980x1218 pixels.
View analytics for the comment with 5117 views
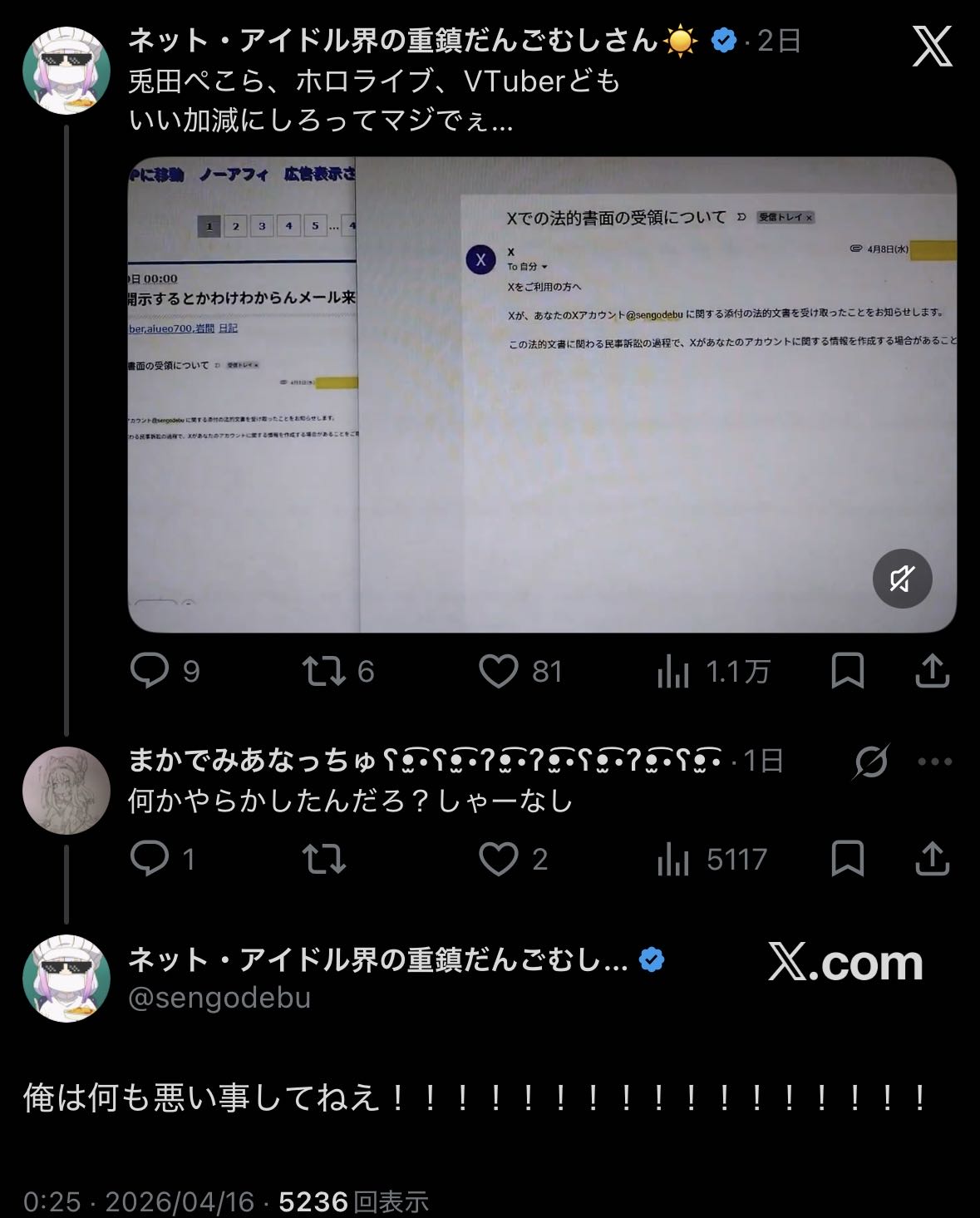[673, 859]
